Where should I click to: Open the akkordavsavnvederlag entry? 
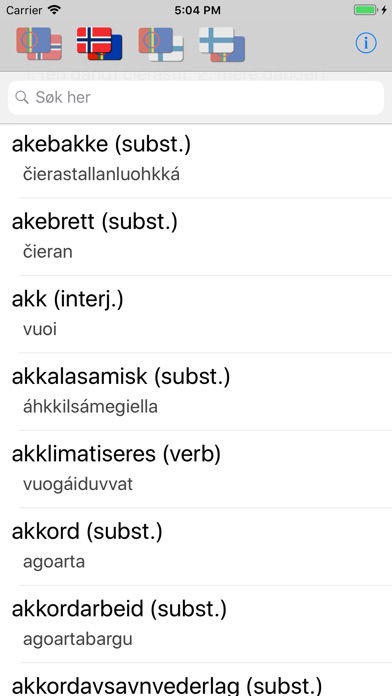[196, 680]
